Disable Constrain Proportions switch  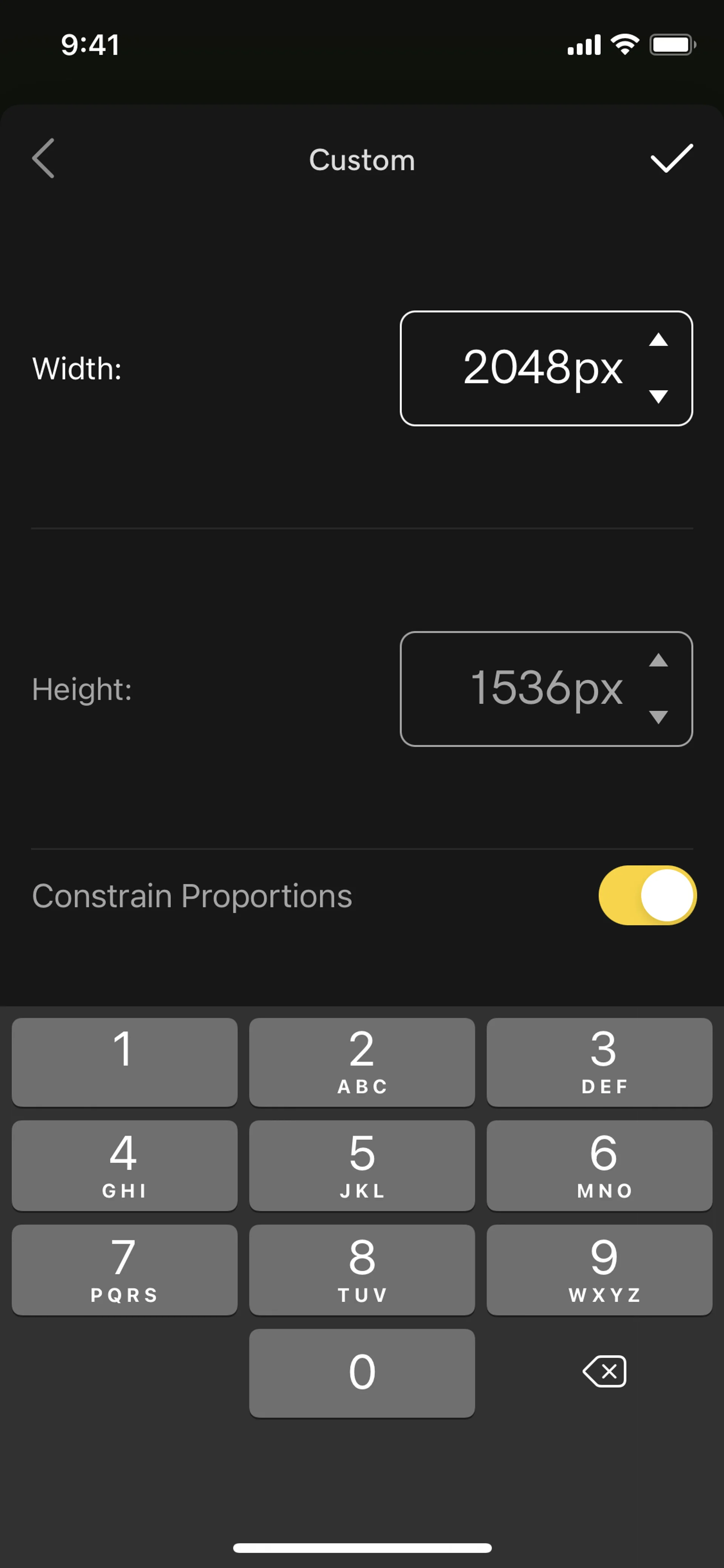tap(647, 895)
